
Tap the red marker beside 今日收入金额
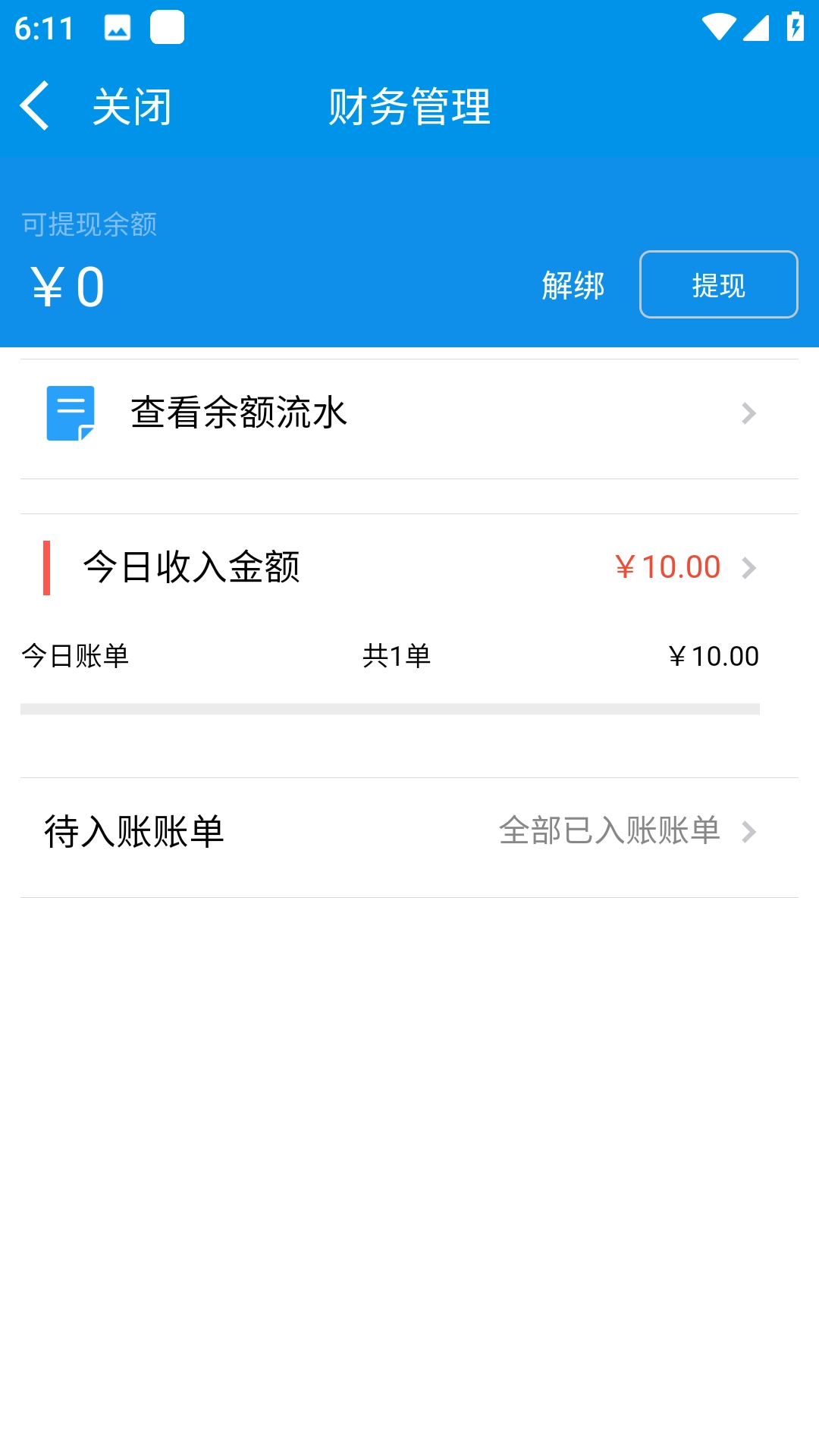tap(48, 566)
